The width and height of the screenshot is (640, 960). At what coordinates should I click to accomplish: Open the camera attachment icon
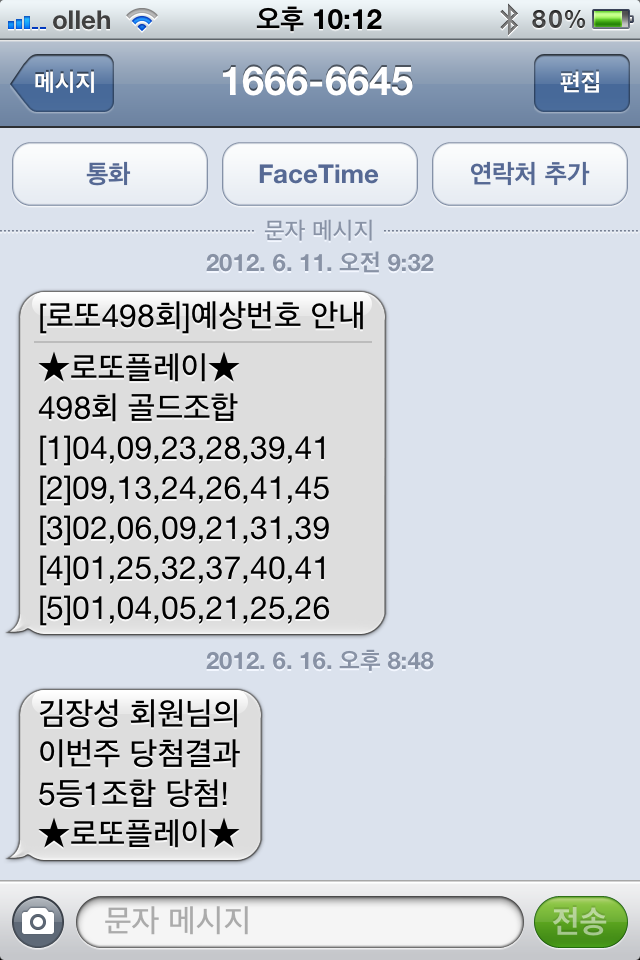pos(38,921)
